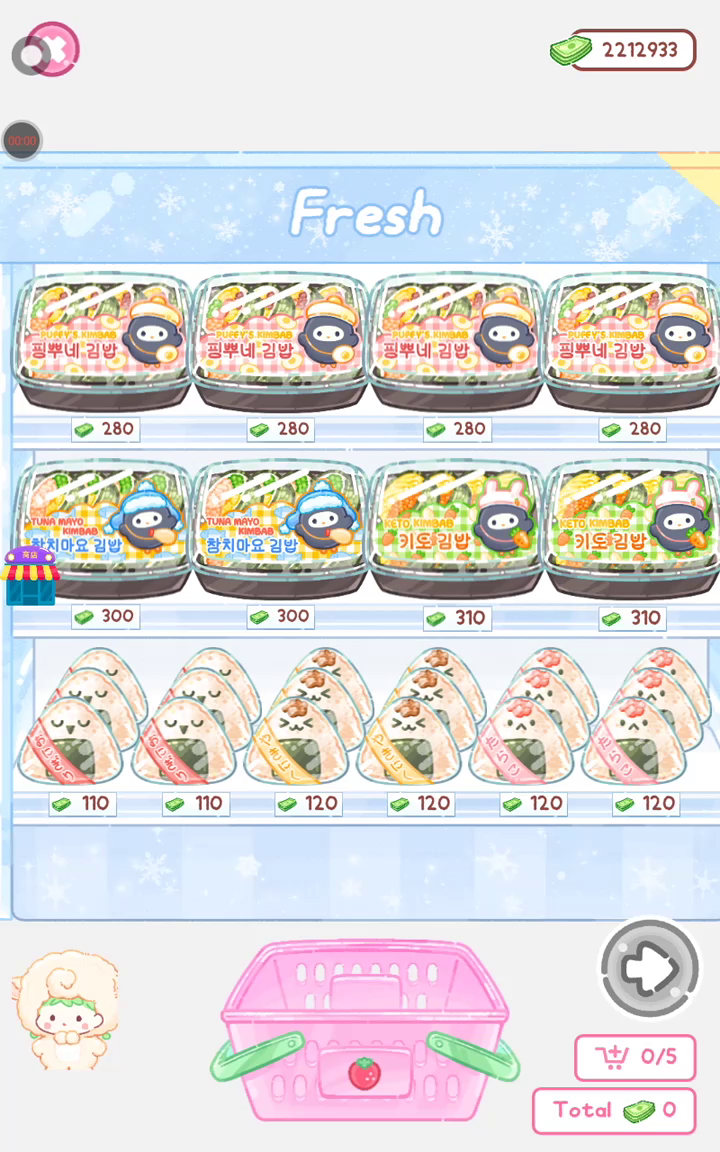720x1152 pixels.
Task: Add a Tuna Mayo Kimbab priced 300
Action: pos(103,530)
